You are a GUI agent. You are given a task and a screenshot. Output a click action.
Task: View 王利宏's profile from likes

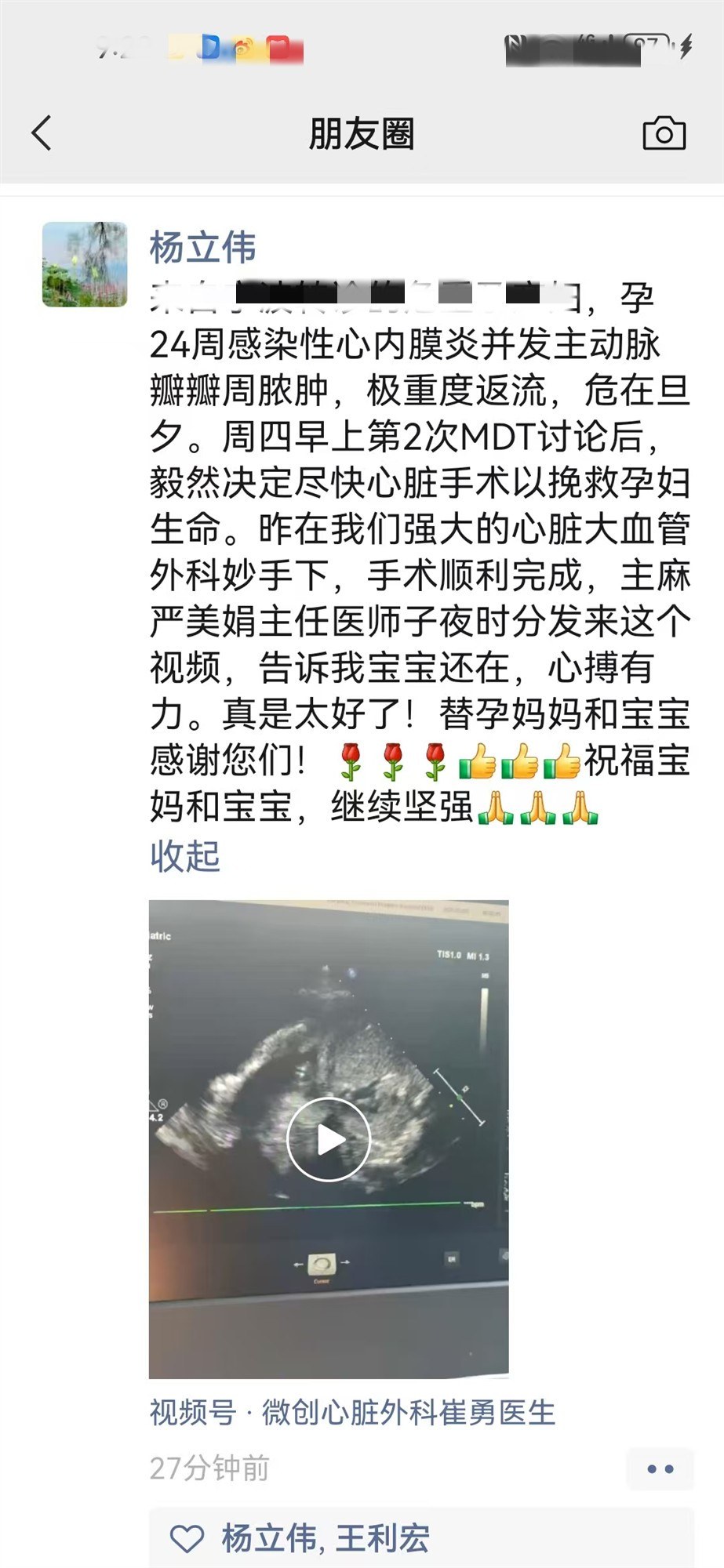pos(383,1538)
